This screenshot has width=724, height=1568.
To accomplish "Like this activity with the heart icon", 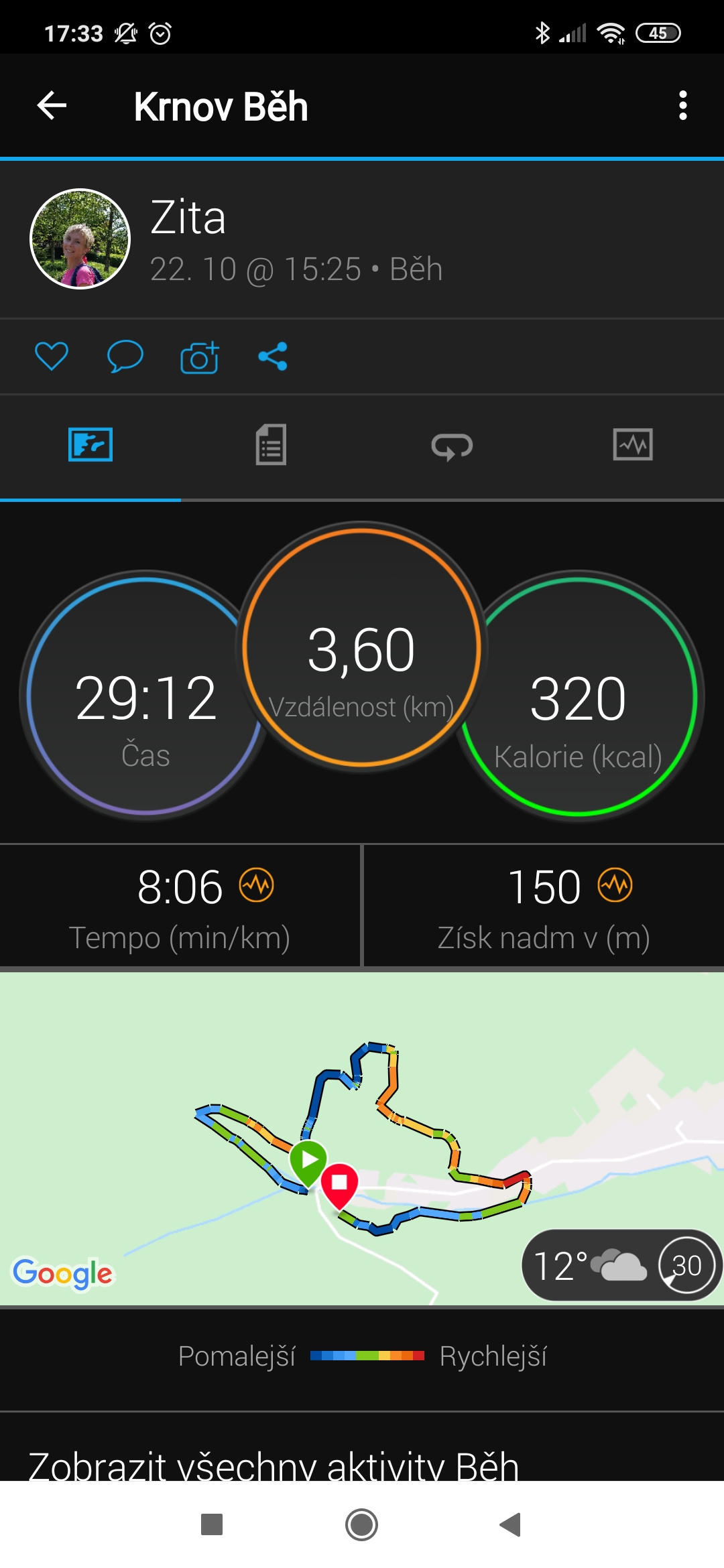I will point(52,356).
